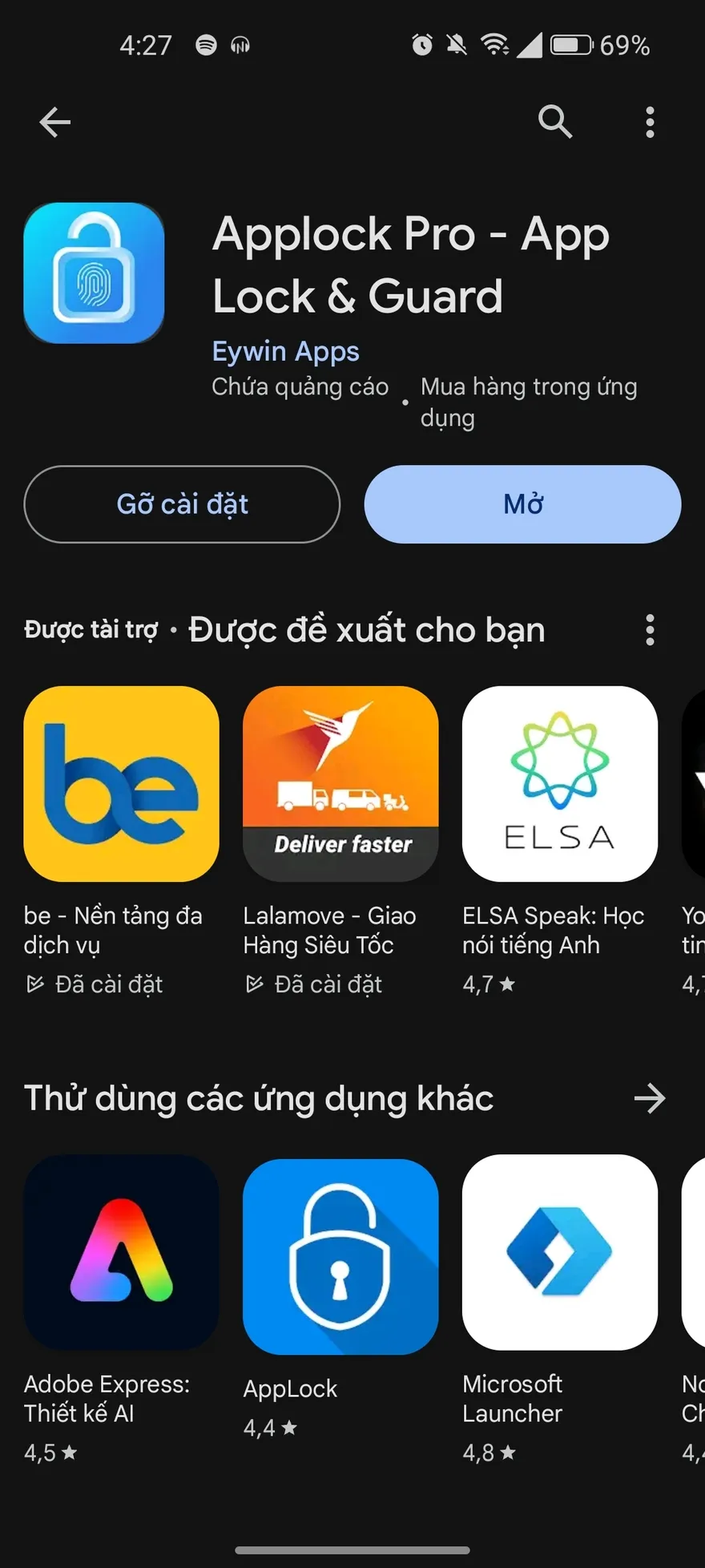Select the AppLock app icon

340,1253
